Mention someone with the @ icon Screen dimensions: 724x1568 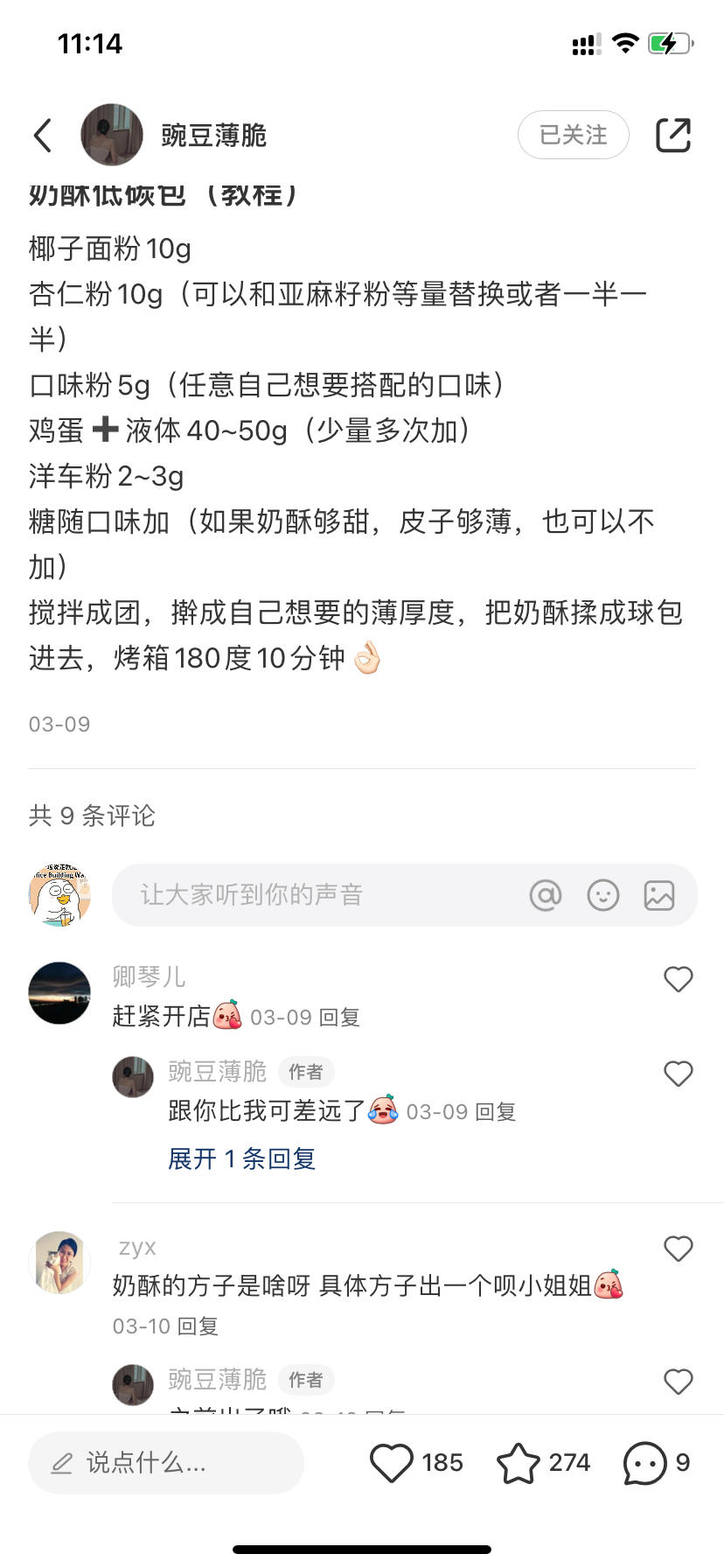tap(545, 895)
